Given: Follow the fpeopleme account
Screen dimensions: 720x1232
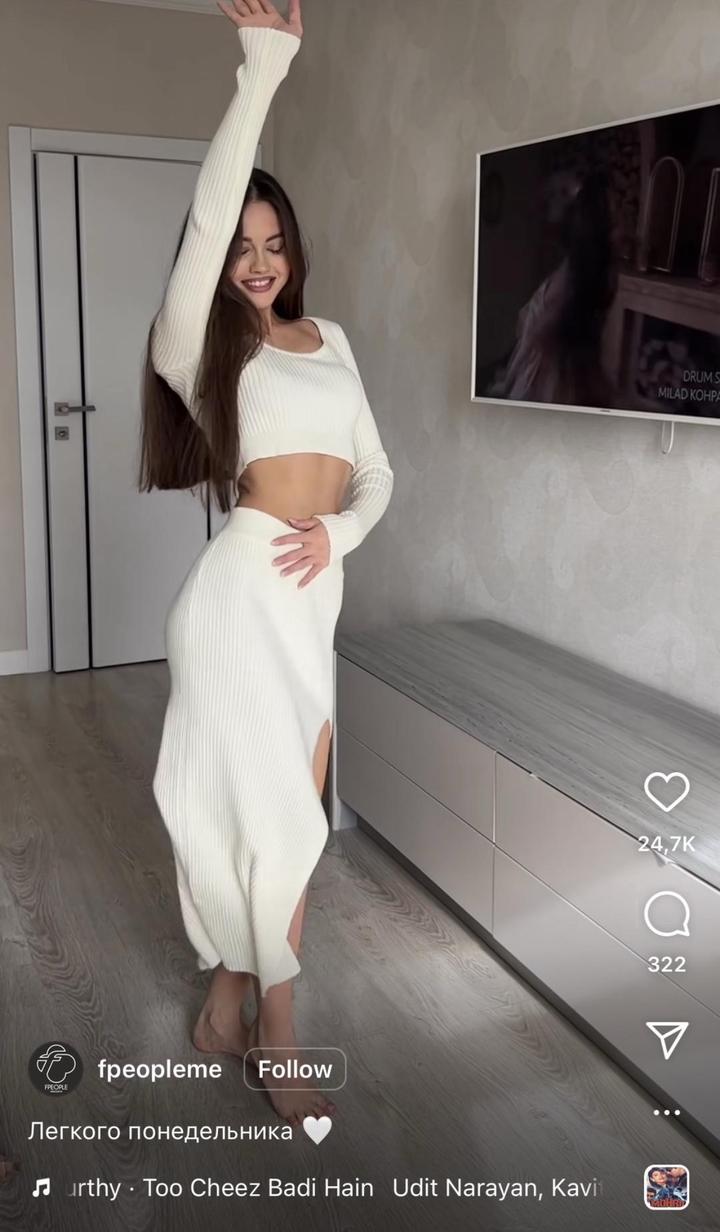Looking at the screenshot, I should [295, 1069].
